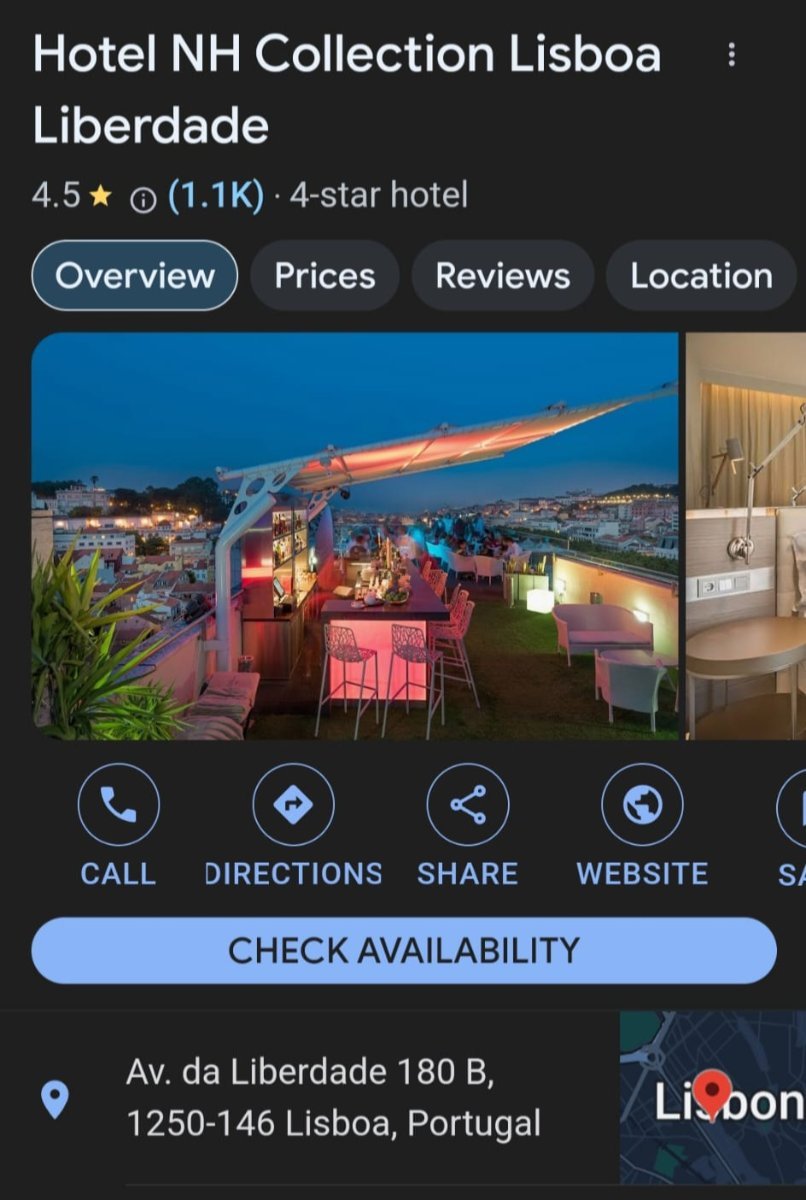Open the three-dot overflow menu

click(732, 55)
